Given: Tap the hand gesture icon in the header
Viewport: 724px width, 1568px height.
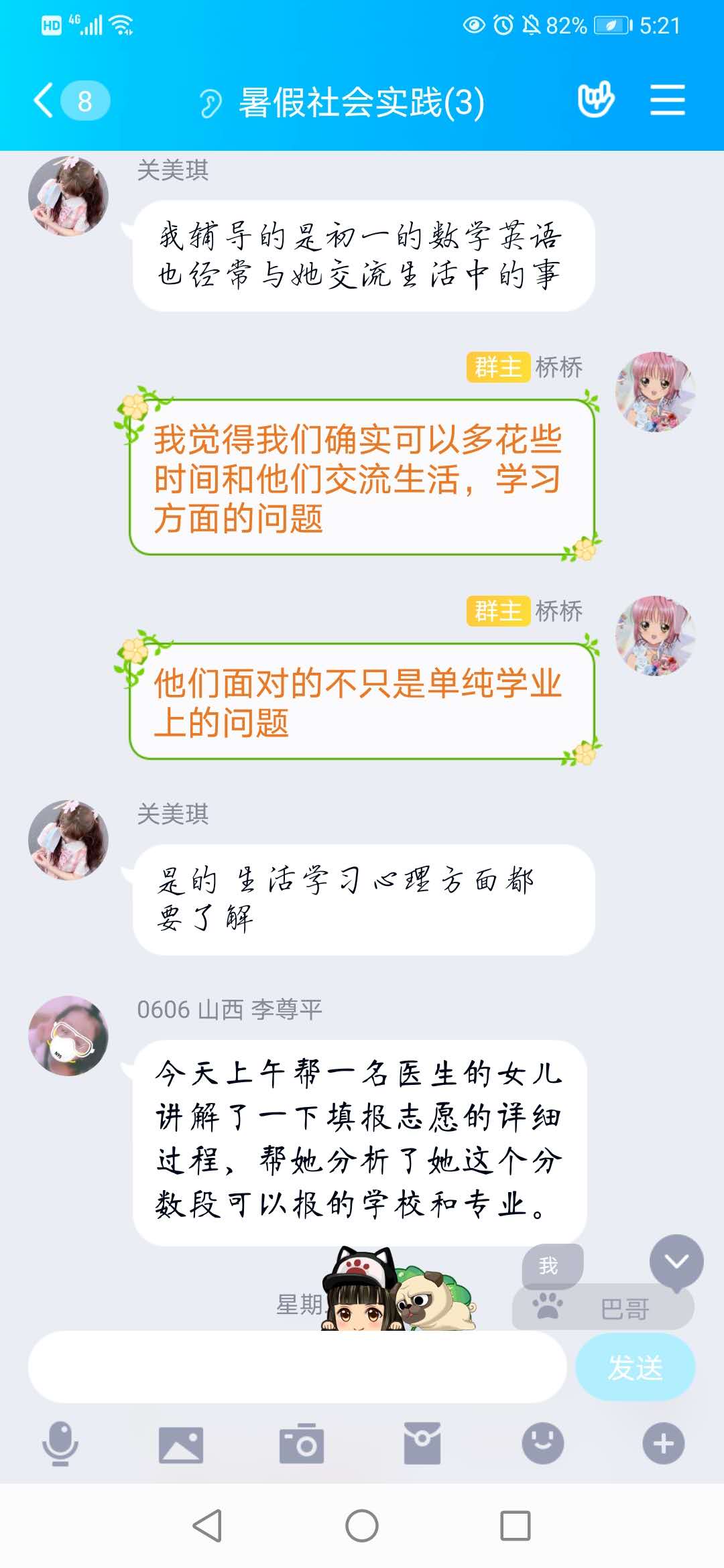Looking at the screenshot, I should [x=595, y=100].
